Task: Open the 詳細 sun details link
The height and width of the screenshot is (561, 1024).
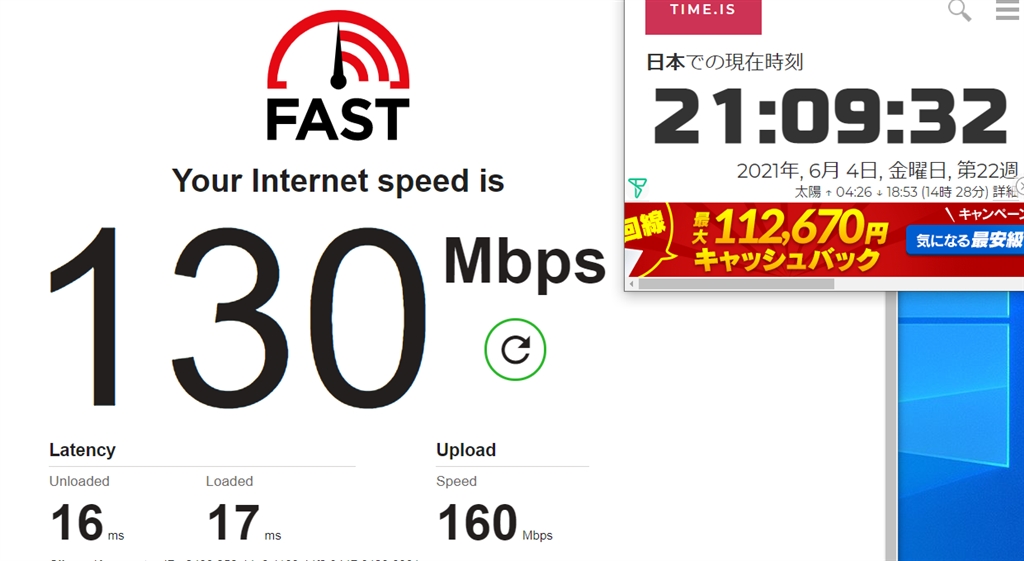Action: pos(1004,191)
